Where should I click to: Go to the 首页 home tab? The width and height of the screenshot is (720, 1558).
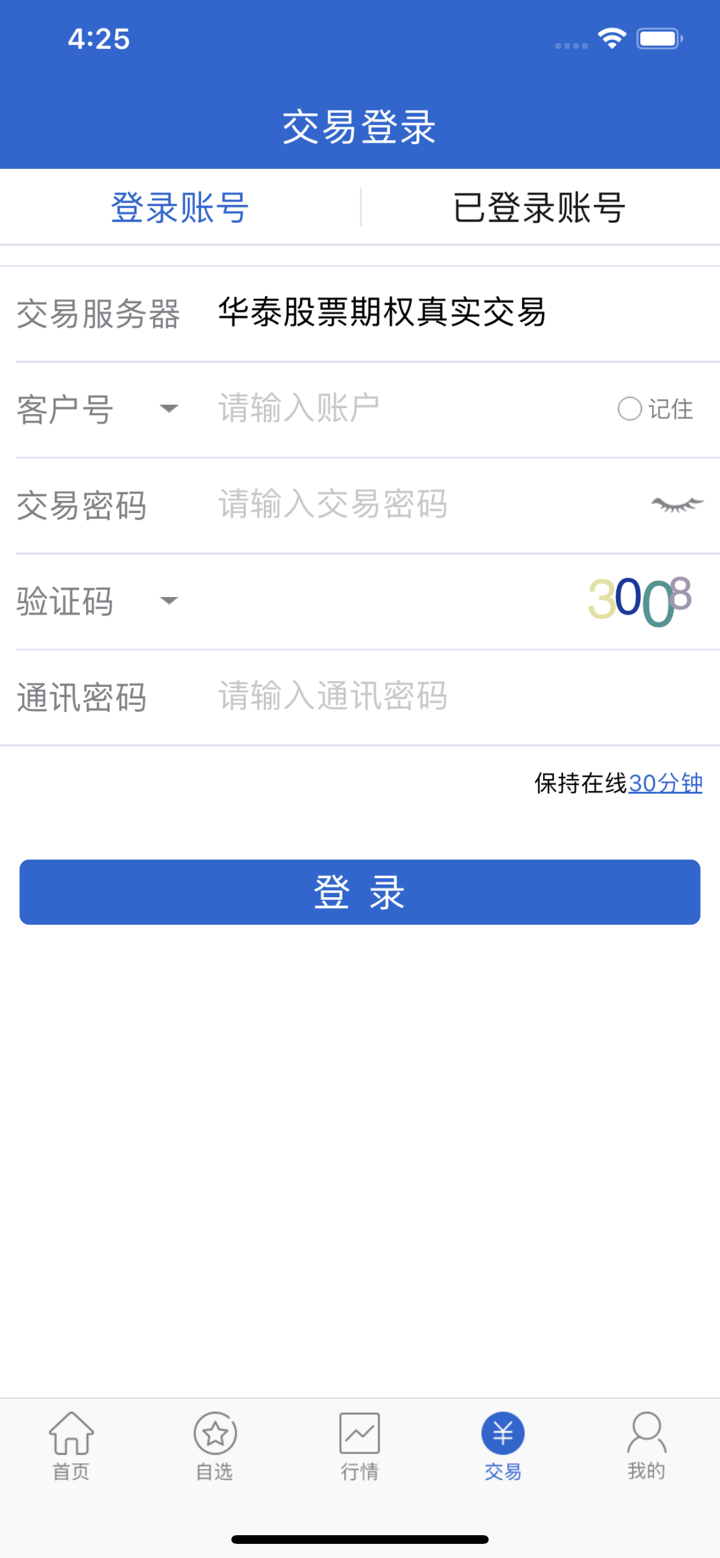pyautogui.click(x=71, y=1445)
